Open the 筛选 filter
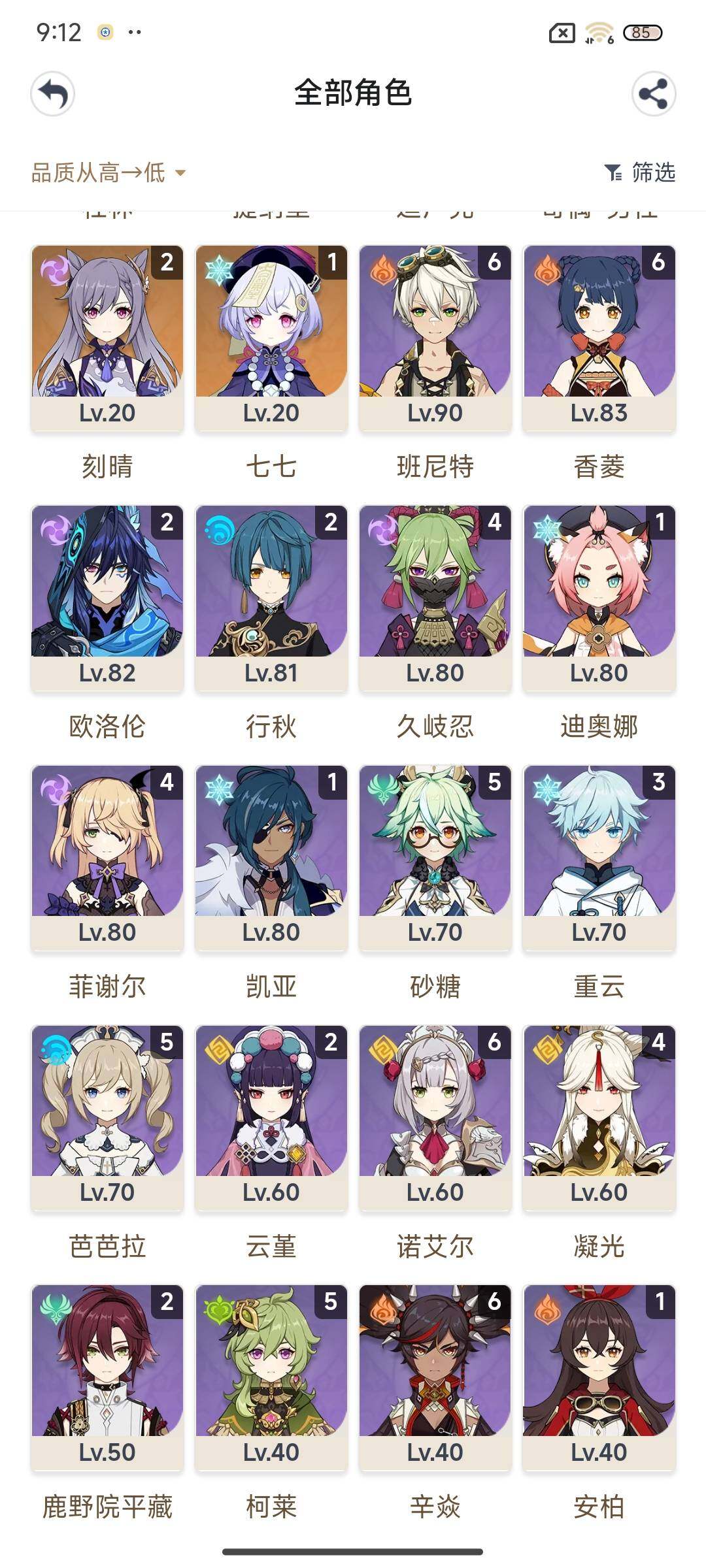Screen dimensions: 706x1568 640,172
